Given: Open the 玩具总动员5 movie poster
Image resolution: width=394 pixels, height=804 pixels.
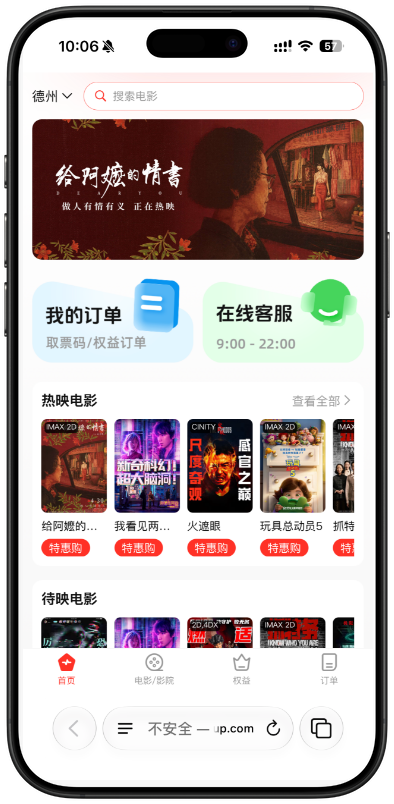Looking at the screenshot, I should pyautogui.click(x=292, y=466).
